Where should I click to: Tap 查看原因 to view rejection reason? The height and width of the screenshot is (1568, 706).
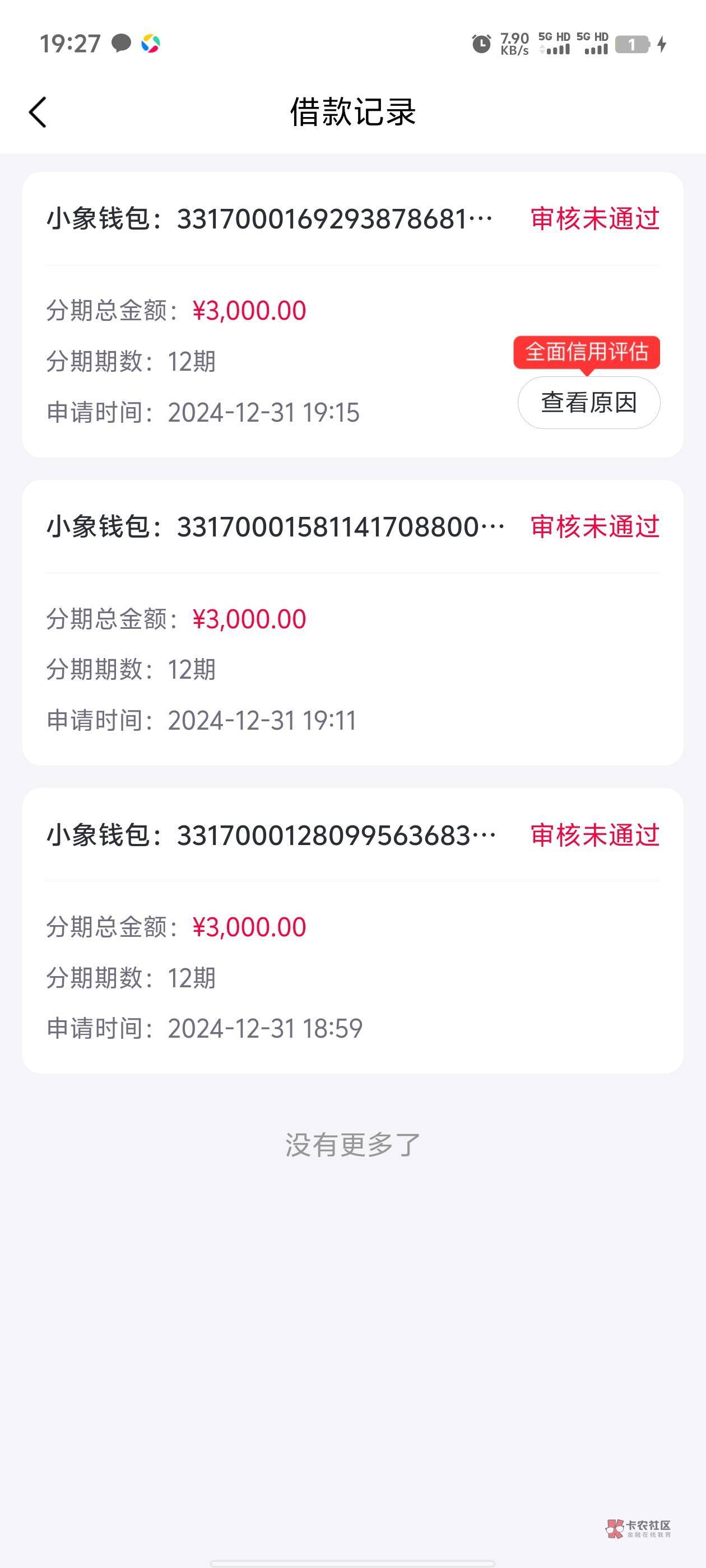tap(588, 402)
